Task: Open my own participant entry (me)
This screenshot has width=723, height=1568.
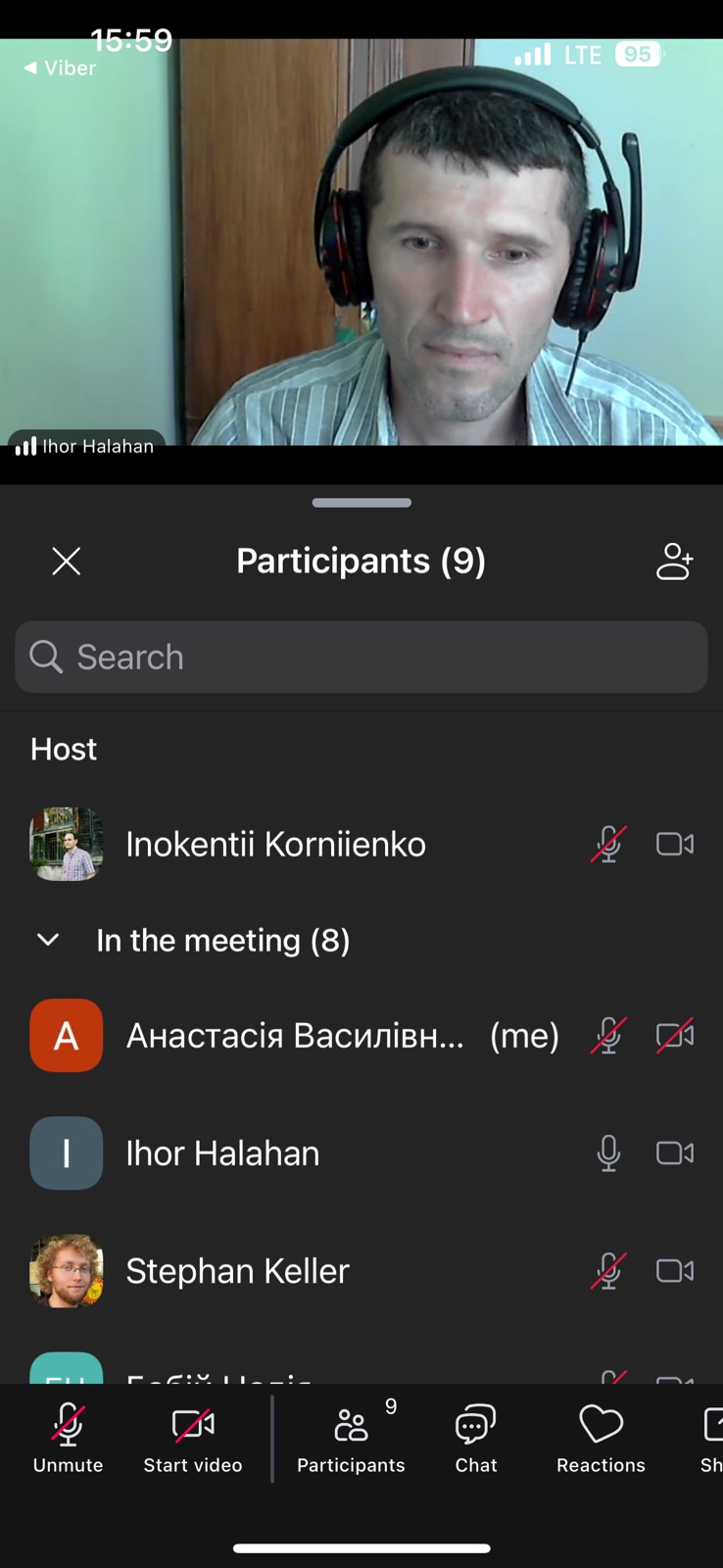Action: (x=295, y=1036)
